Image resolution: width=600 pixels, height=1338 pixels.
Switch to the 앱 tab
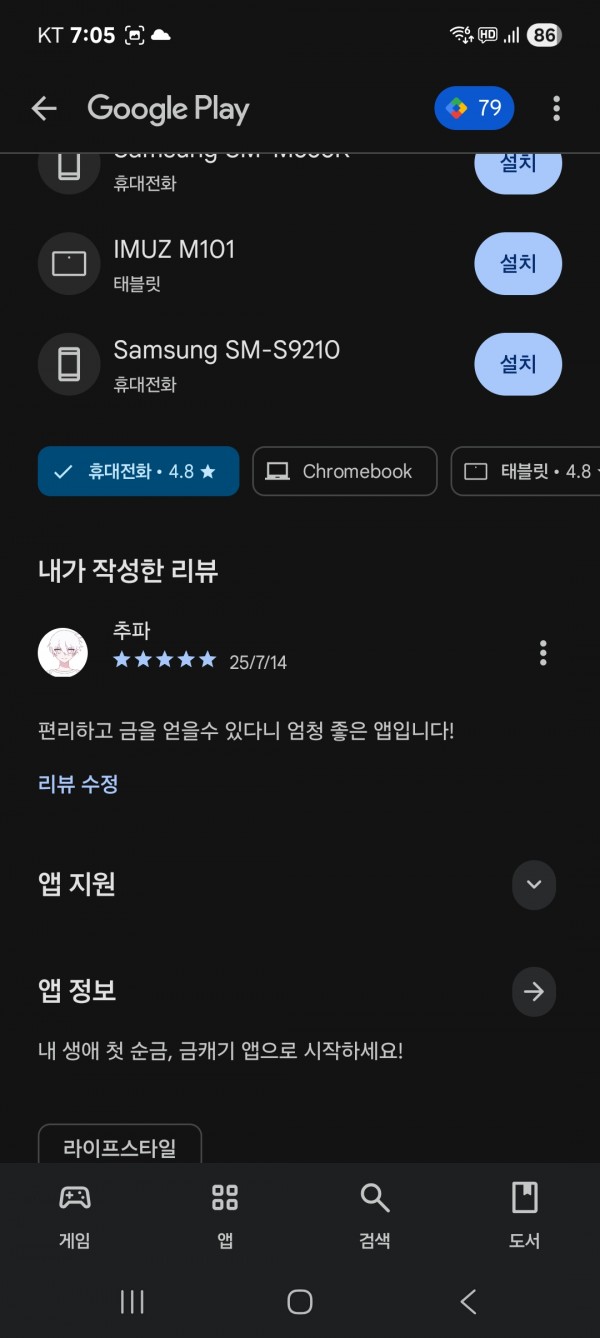(225, 1215)
